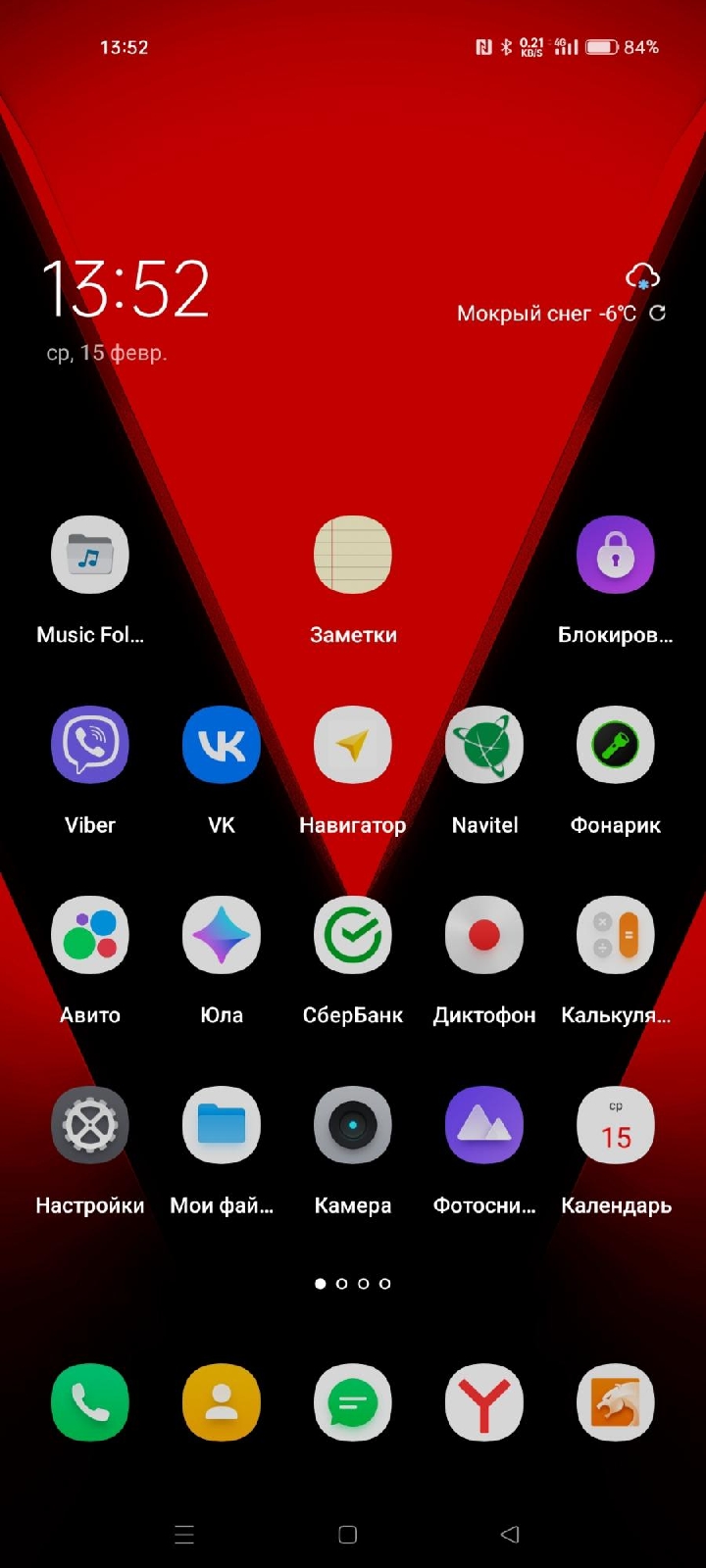Open Авито marketplace

(90, 935)
